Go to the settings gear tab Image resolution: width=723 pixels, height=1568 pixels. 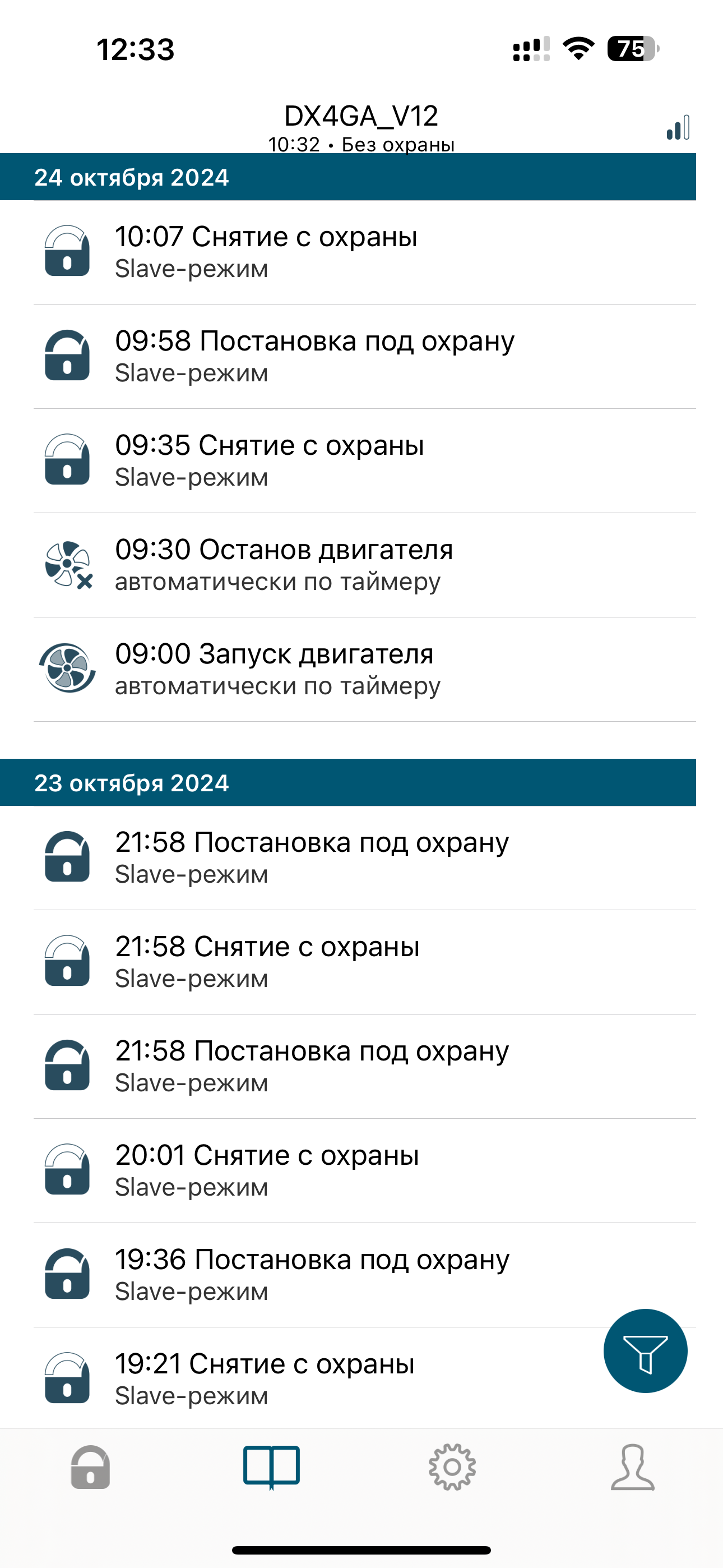click(x=452, y=1467)
